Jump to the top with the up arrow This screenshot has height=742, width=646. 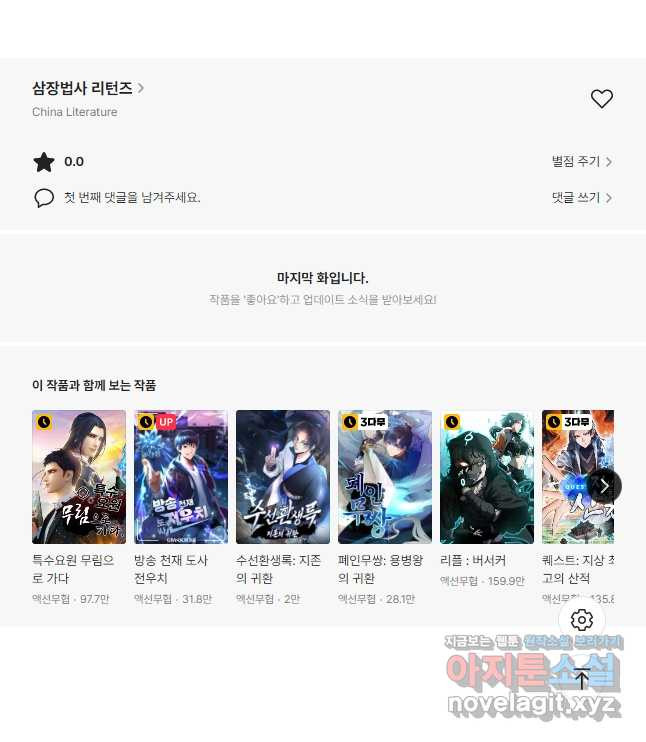tap(581, 680)
